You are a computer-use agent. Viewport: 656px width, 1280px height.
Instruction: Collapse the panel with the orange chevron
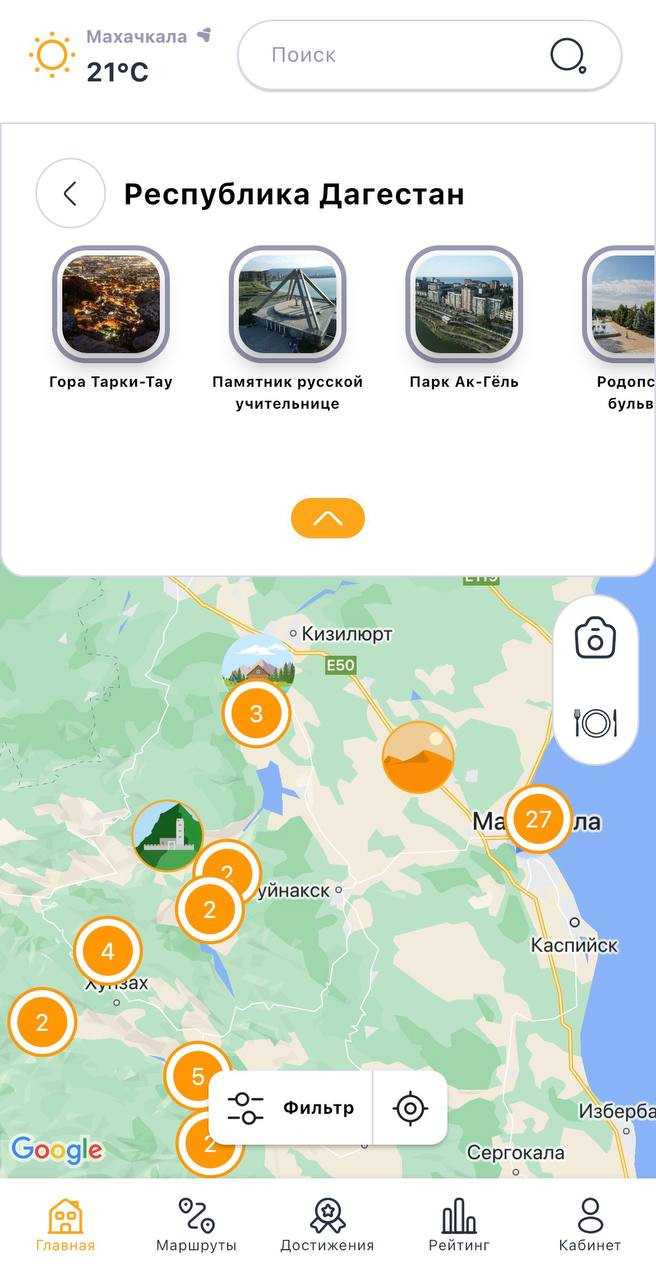328,518
